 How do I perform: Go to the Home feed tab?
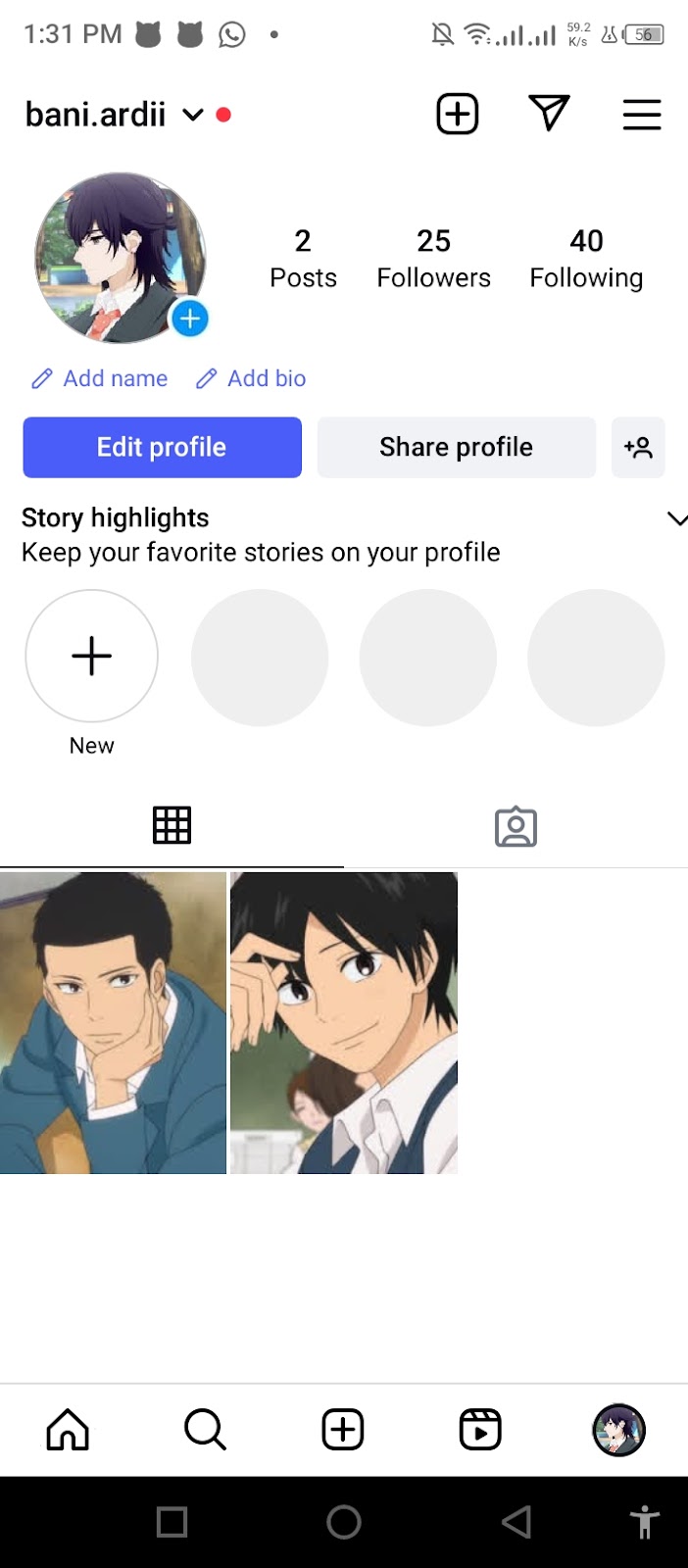68,1430
